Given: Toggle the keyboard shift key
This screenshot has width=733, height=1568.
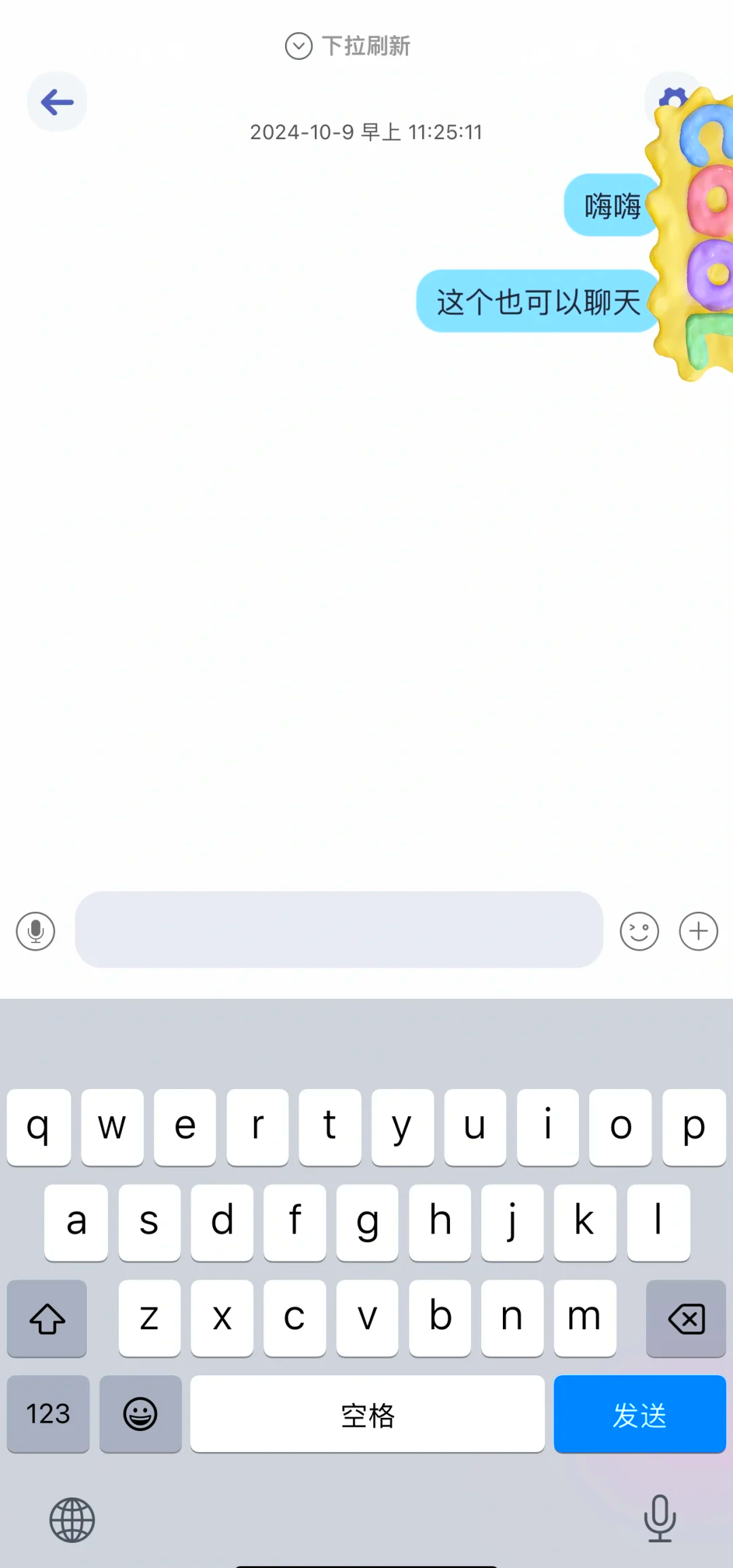Looking at the screenshot, I should click(47, 1318).
